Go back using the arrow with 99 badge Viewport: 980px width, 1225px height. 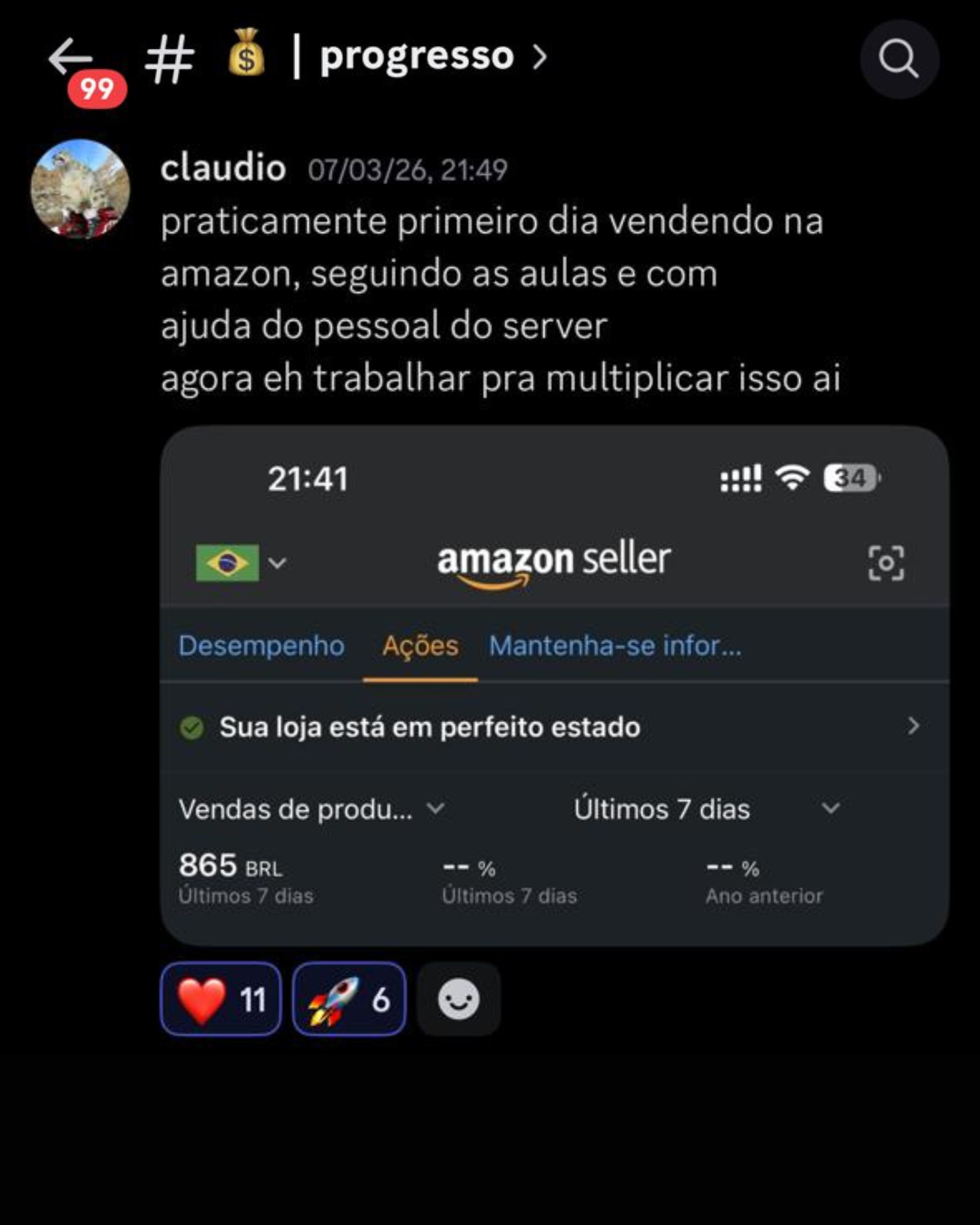coord(71,57)
